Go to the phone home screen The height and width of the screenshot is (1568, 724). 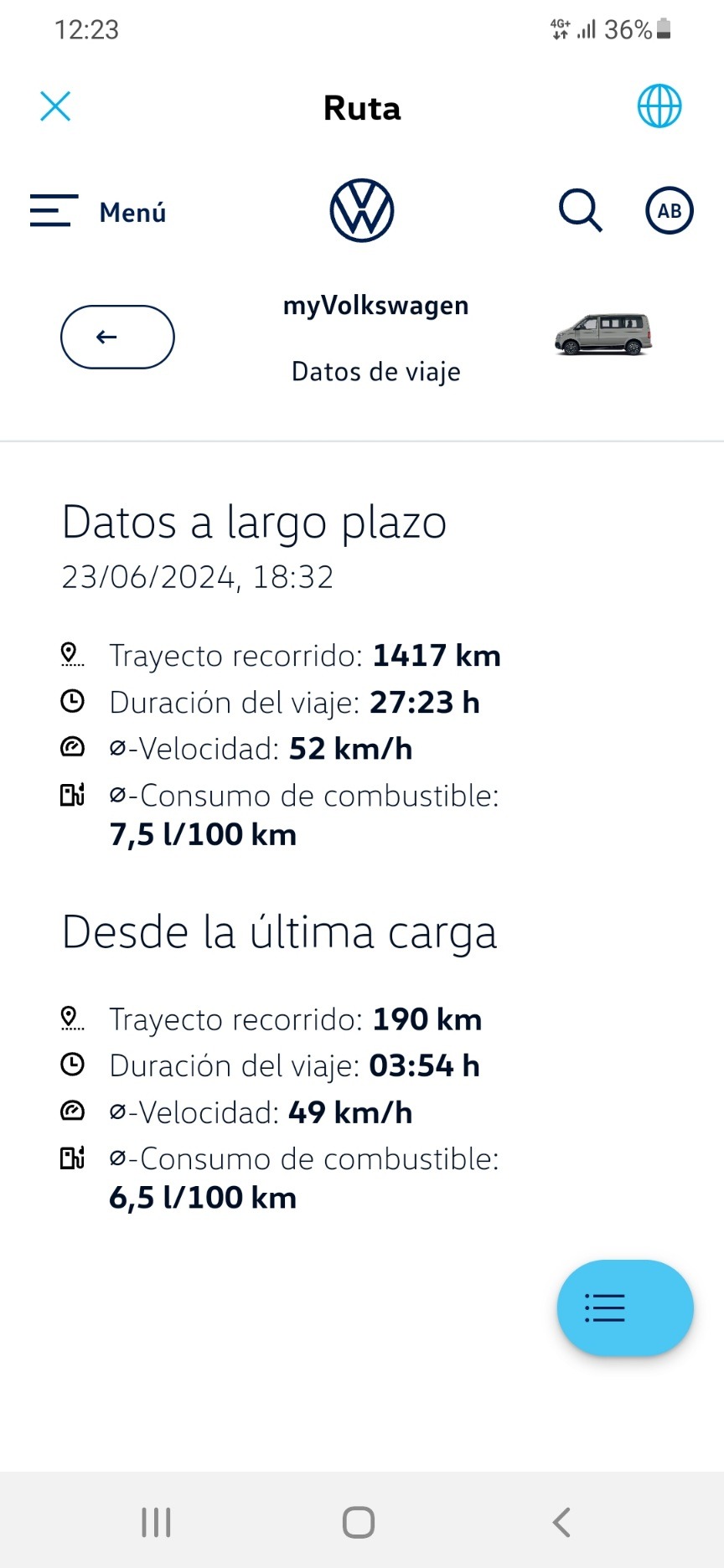pos(359,1522)
